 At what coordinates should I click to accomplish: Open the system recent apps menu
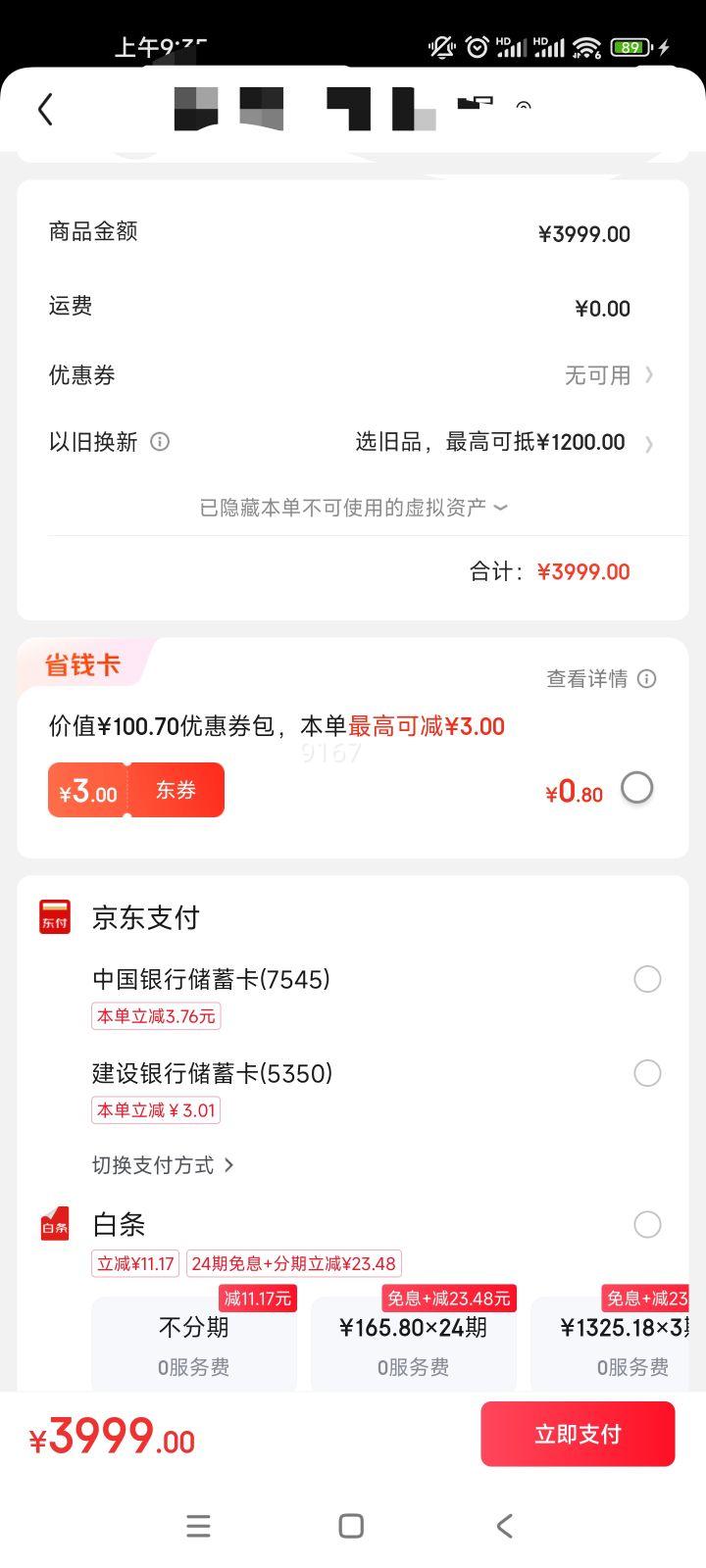[x=198, y=1526]
